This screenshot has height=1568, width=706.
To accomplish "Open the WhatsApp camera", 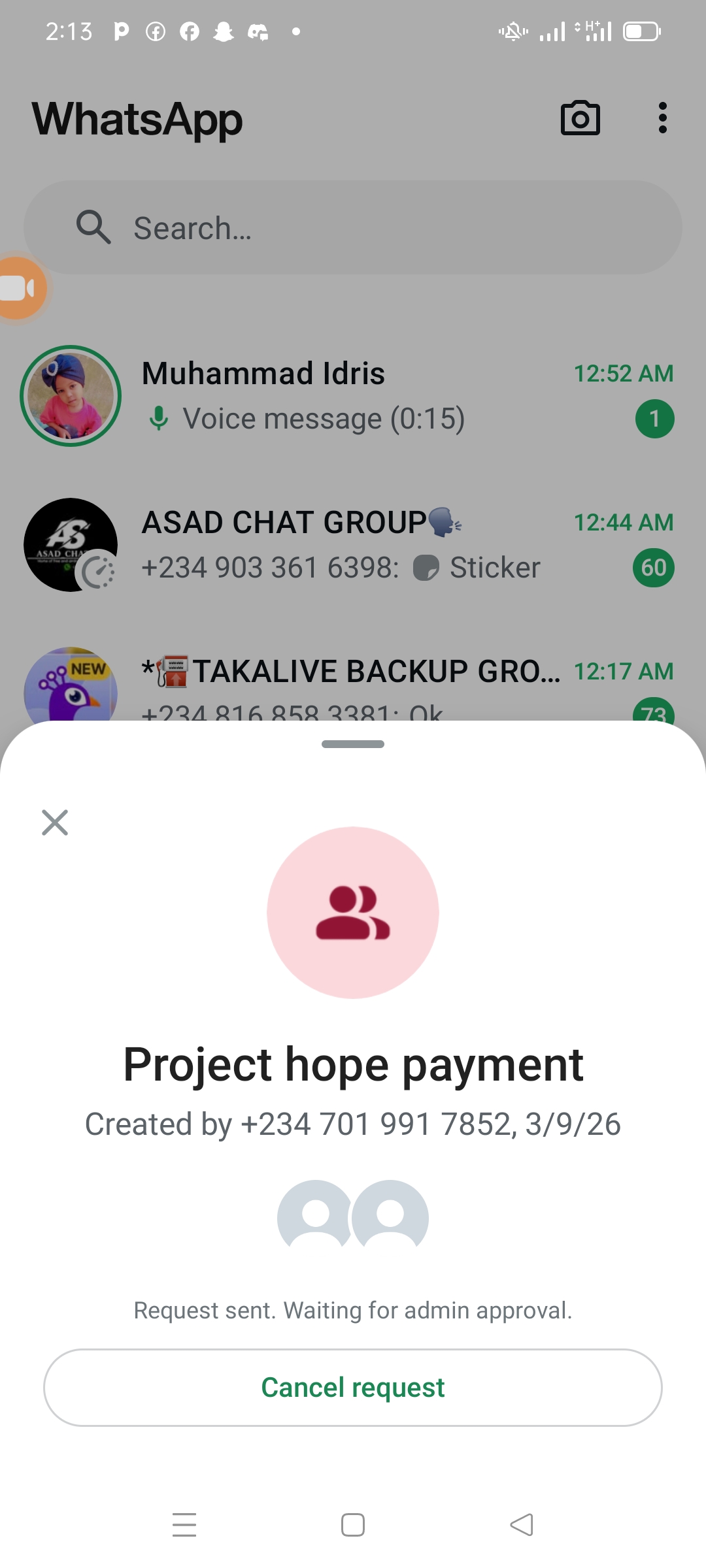I will coord(580,118).
